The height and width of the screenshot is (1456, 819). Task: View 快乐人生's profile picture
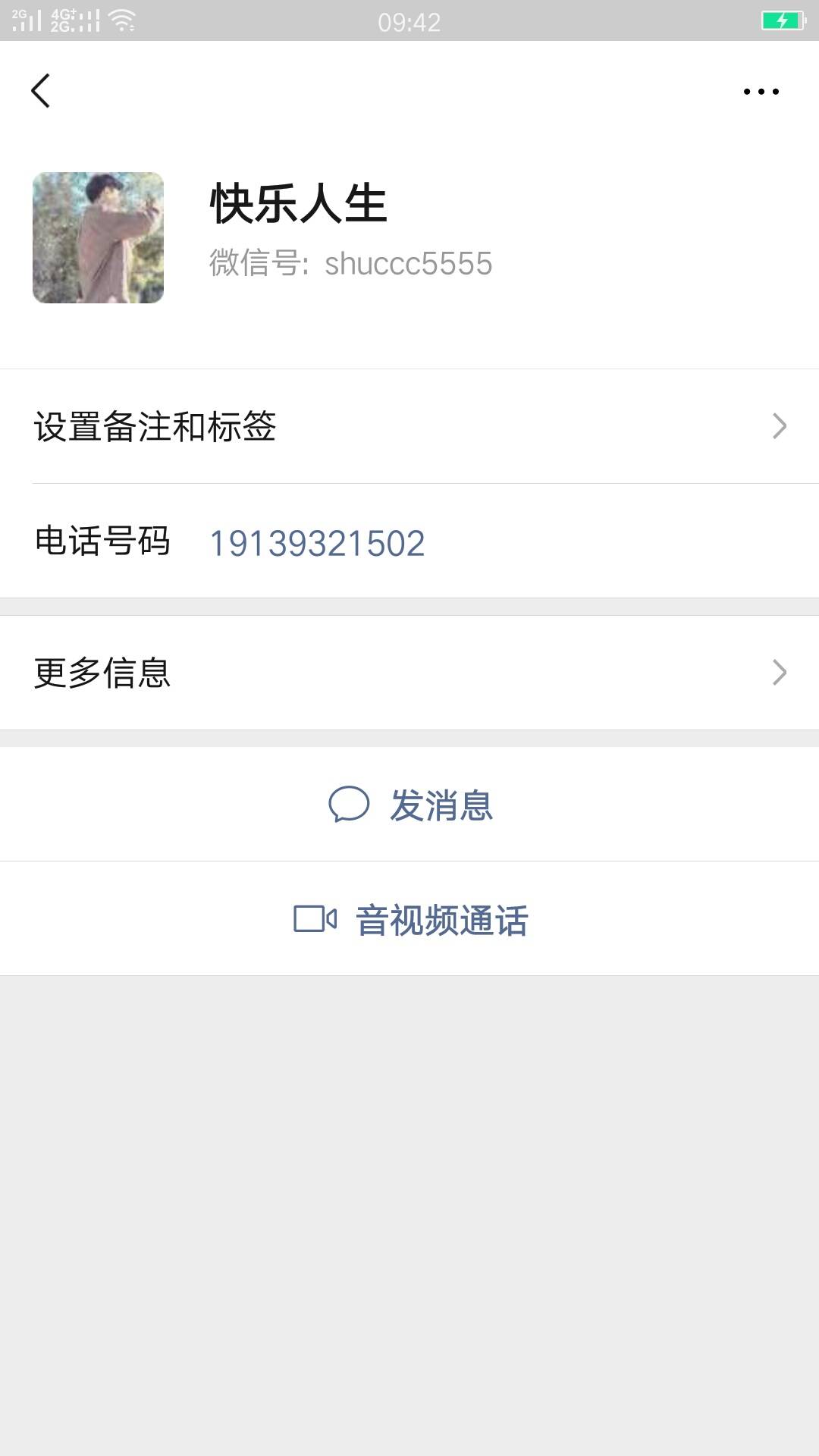[x=98, y=237]
